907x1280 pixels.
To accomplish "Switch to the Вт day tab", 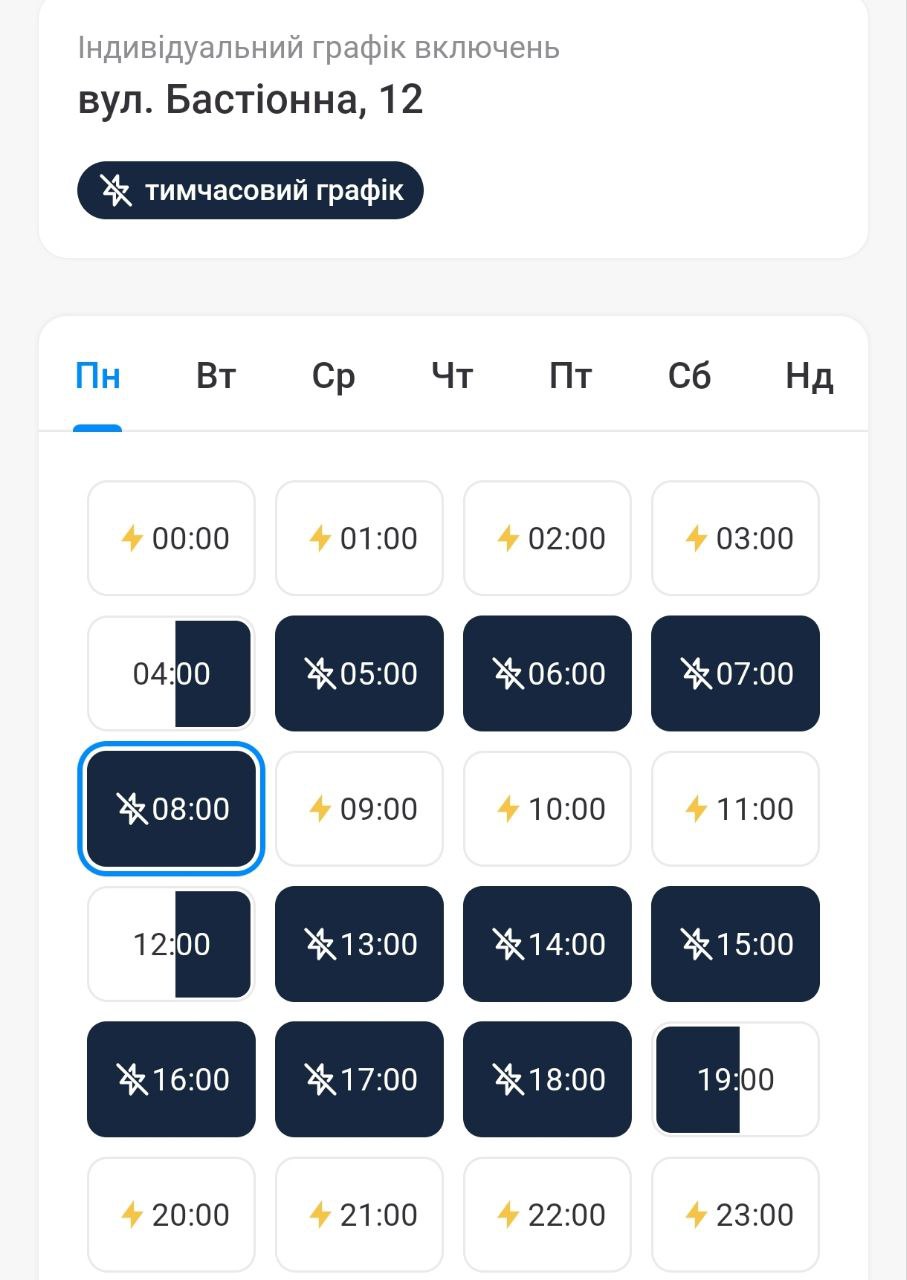I will (x=216, y=377).
